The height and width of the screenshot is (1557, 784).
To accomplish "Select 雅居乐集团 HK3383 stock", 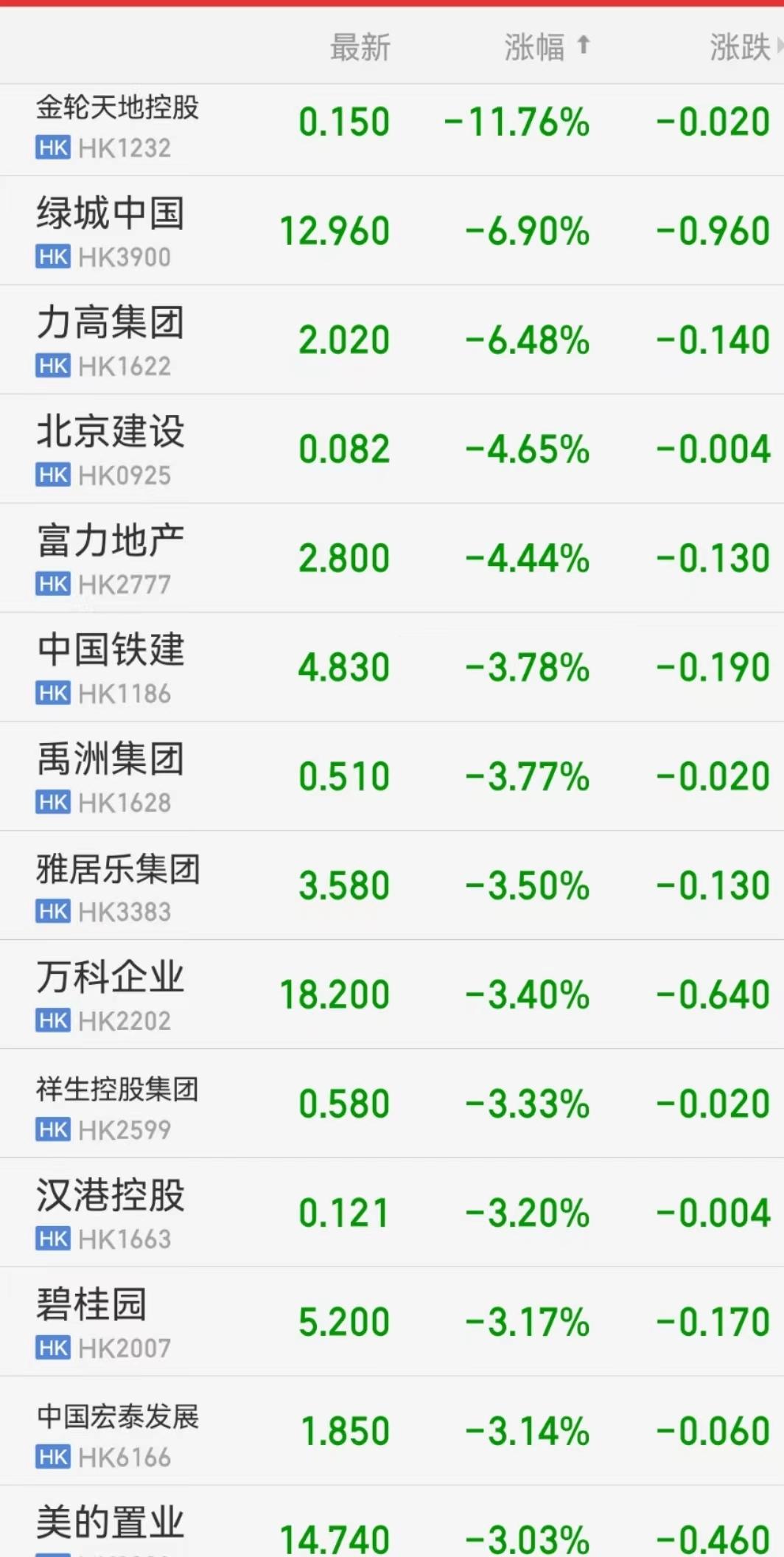I will [392, 885].
